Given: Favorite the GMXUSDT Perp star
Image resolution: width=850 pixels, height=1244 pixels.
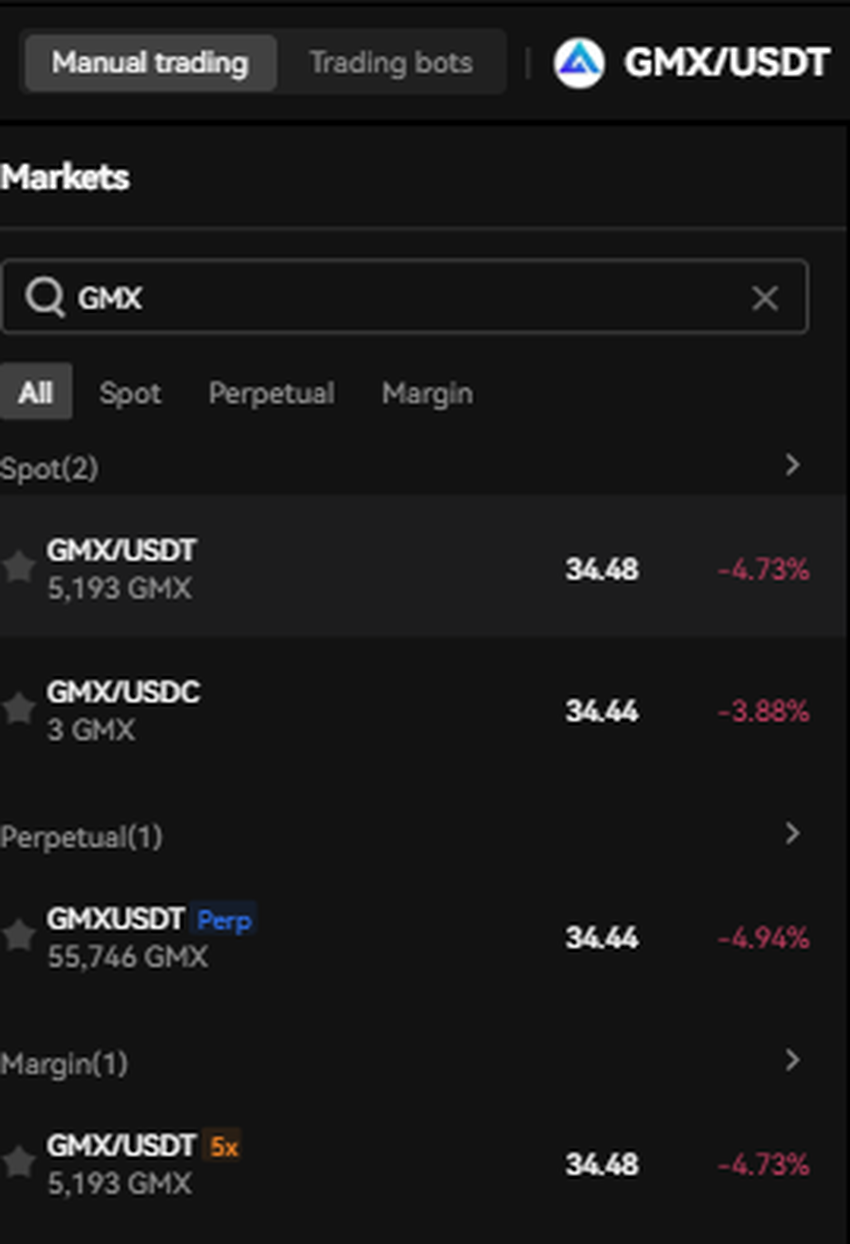Looking at the screenshot, I should tap(18, 936).
